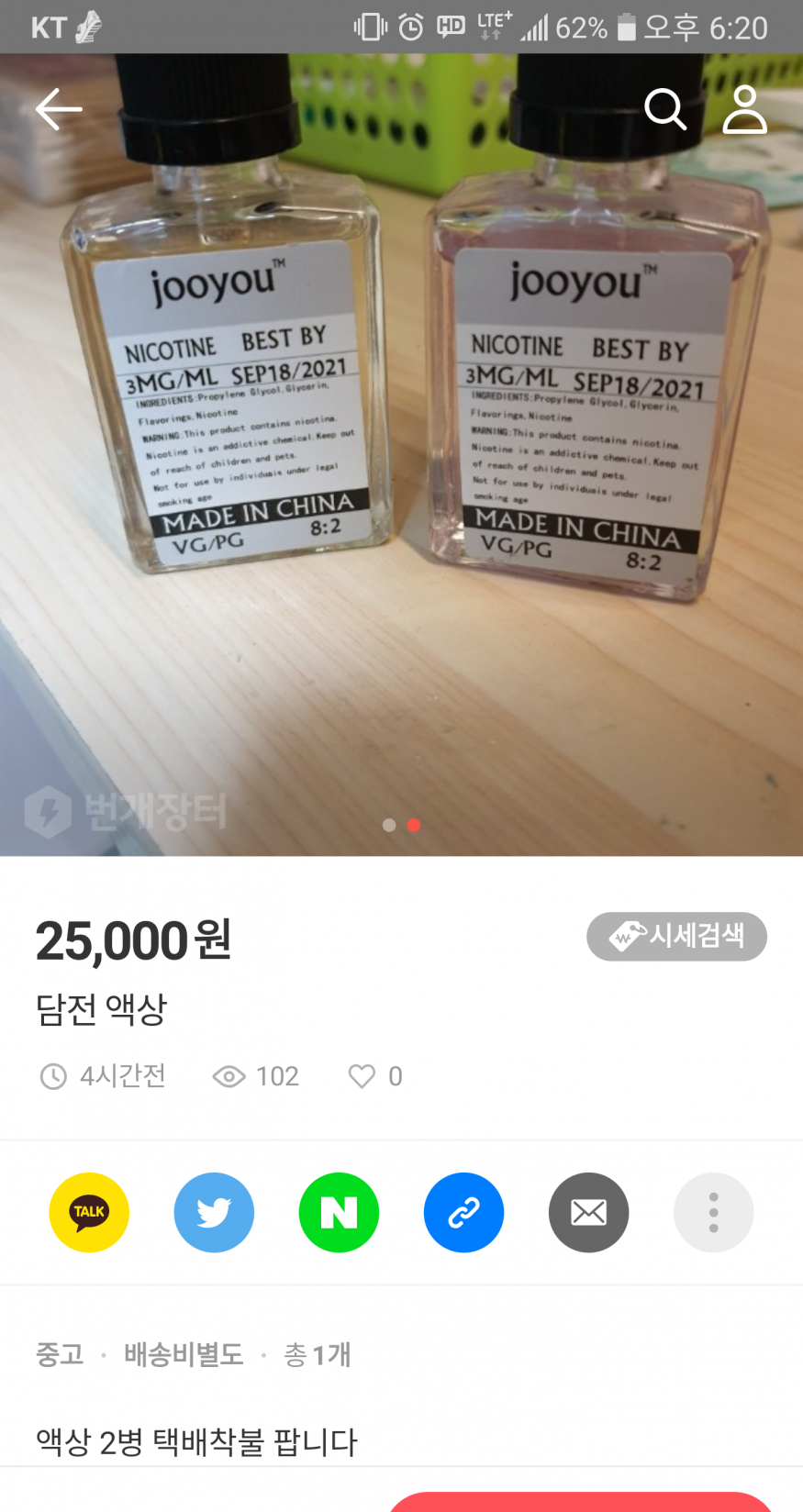
Task: Tap the red button at the bottom
Action: [580, 1502]
